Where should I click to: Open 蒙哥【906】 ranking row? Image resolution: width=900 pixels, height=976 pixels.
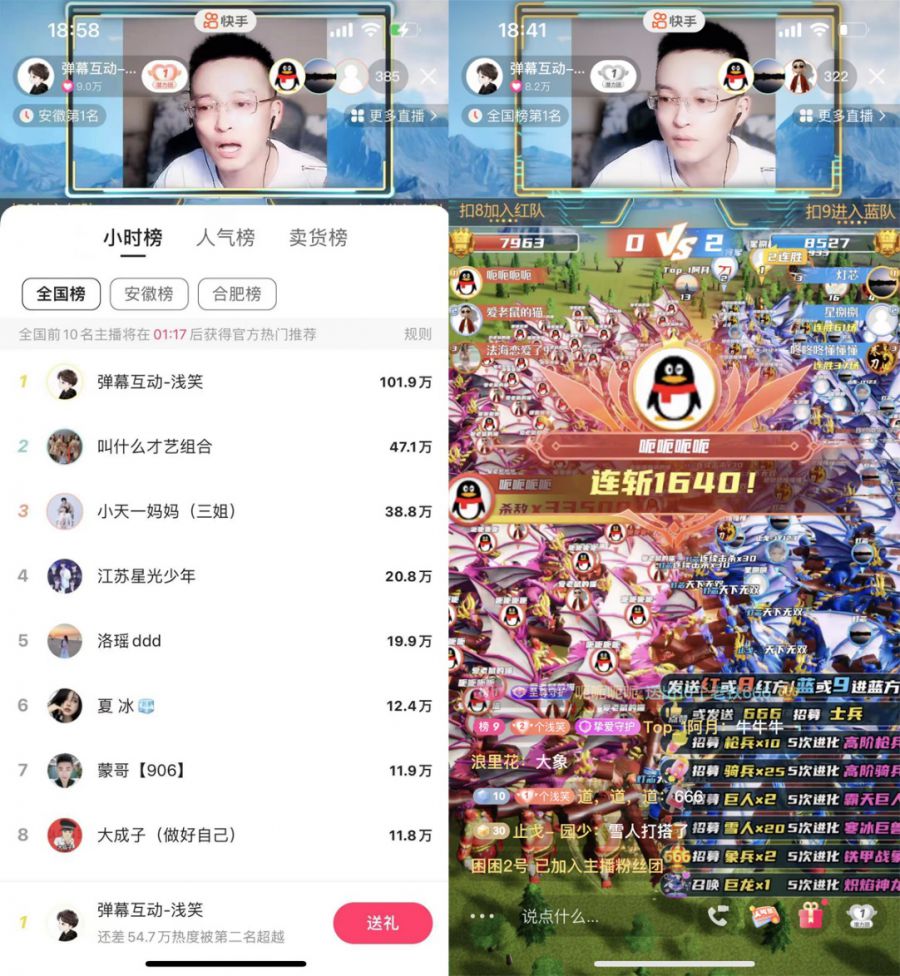(x=224, y=770)
